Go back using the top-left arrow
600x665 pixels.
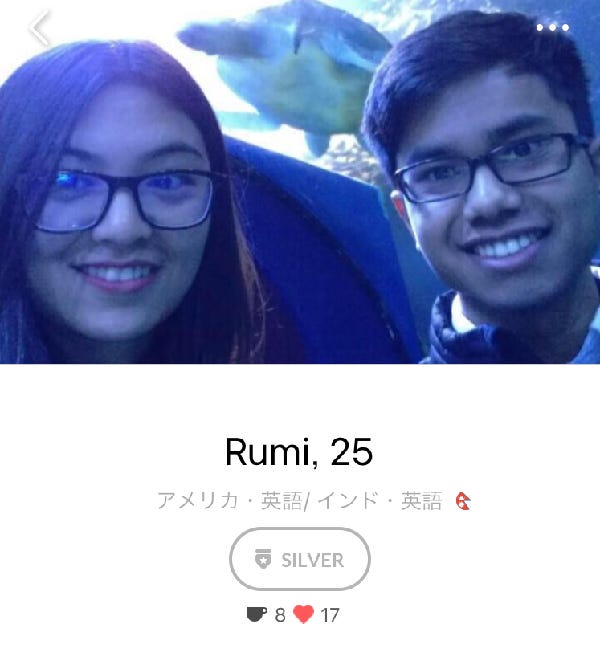(x=39, y=30)
